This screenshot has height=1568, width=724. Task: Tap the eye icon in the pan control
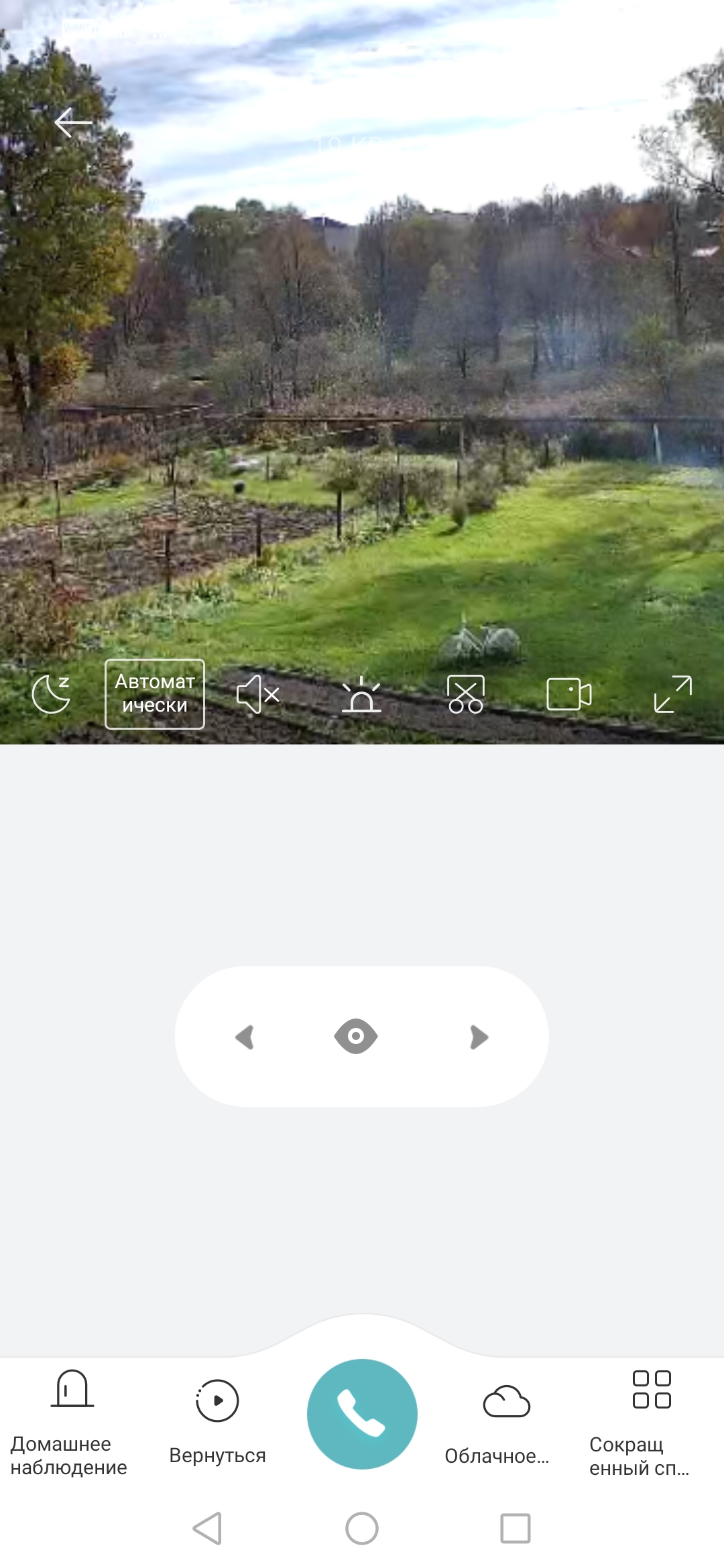pos(356,1036)
